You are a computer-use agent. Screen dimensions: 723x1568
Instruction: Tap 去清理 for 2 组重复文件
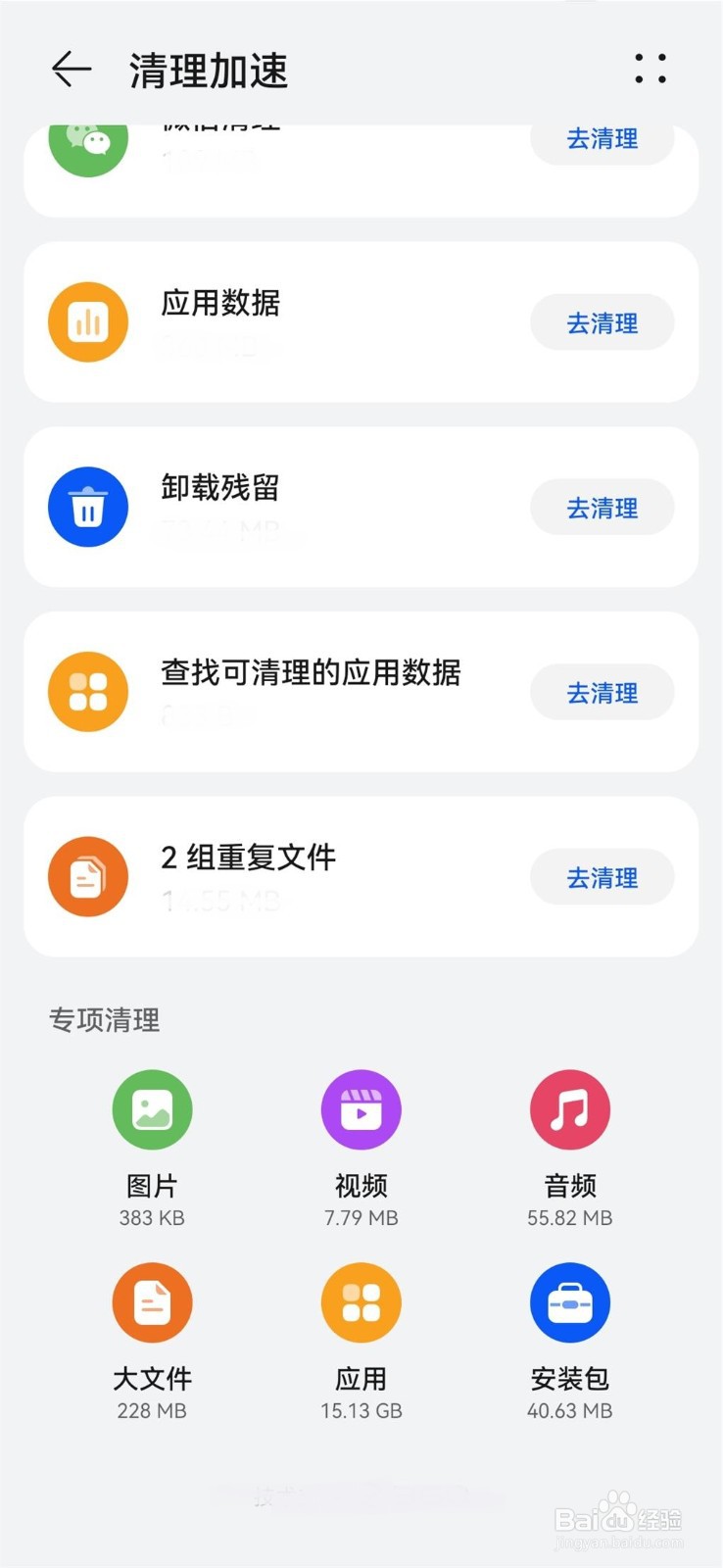pyautogui.click(x=602, y=878)
